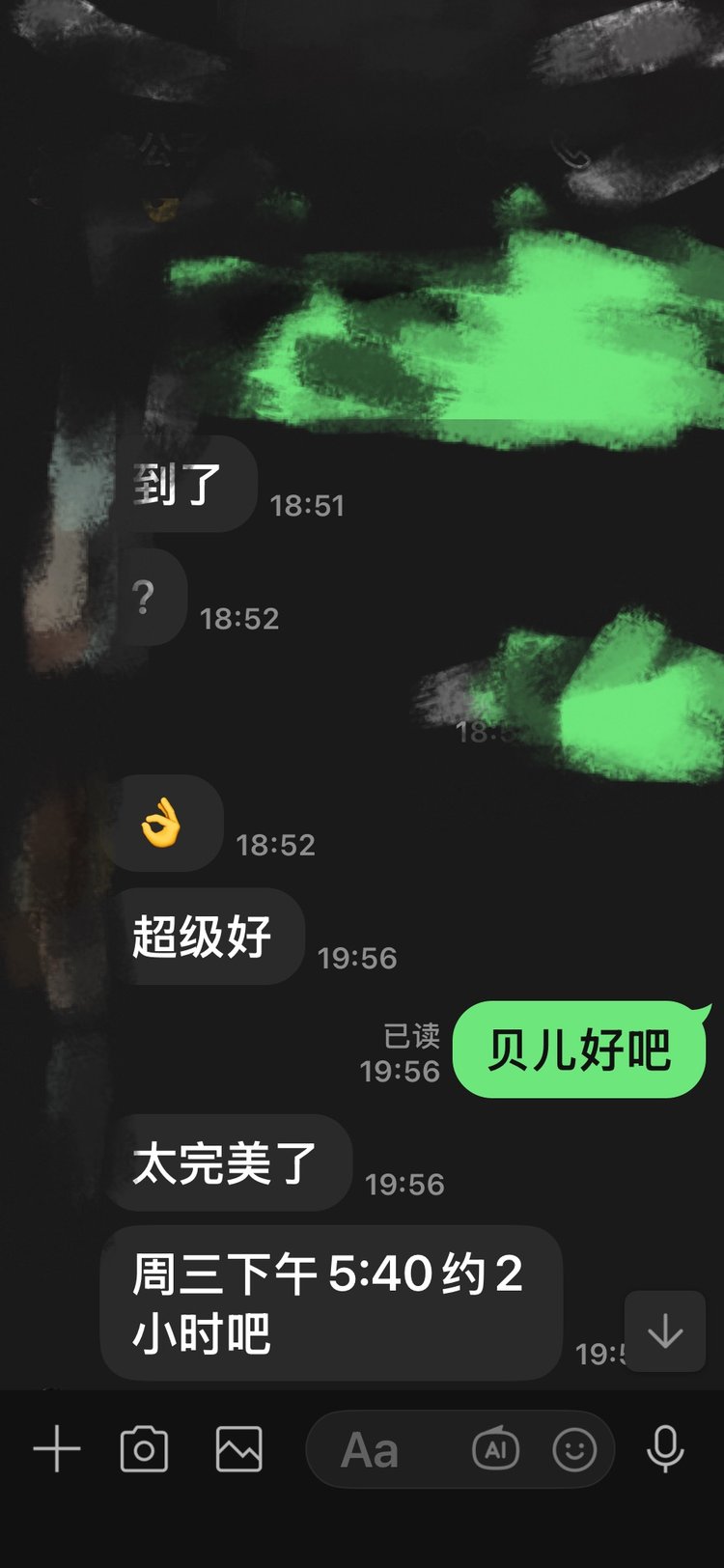The image size is (724, 1568).
Task: Open the plus attachment menu
Action: (57, 1449)
